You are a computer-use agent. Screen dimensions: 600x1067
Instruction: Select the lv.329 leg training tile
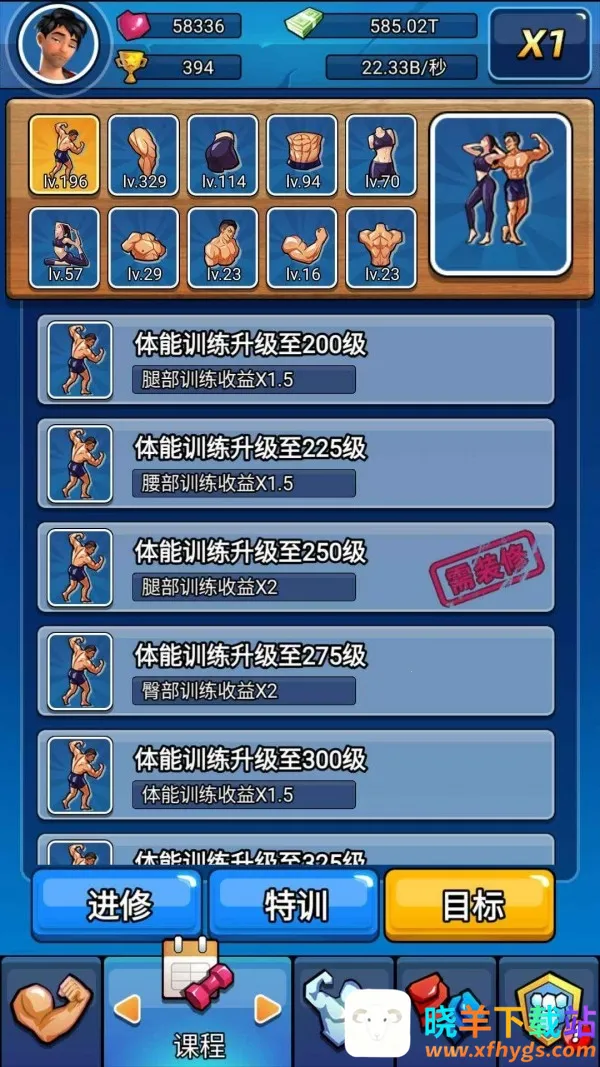[x=143, y=154]
